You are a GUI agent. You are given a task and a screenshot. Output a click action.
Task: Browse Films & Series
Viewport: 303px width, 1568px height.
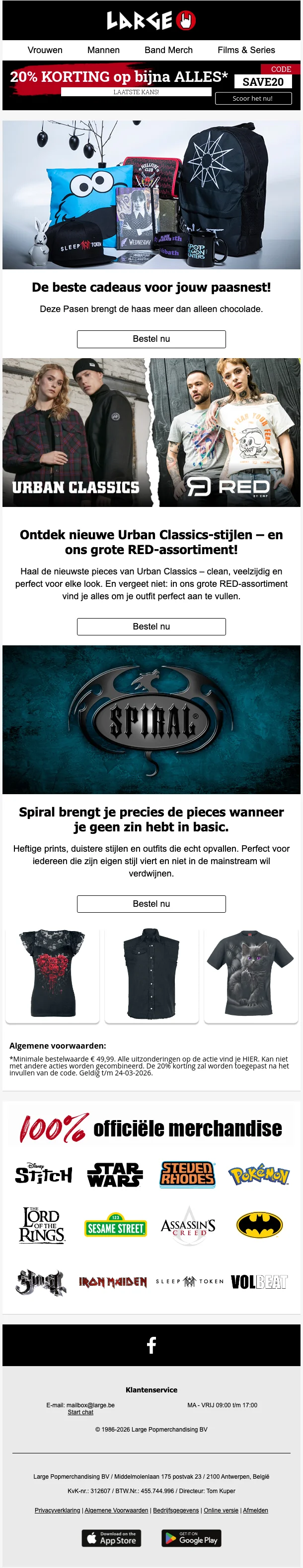click(246, 50)
